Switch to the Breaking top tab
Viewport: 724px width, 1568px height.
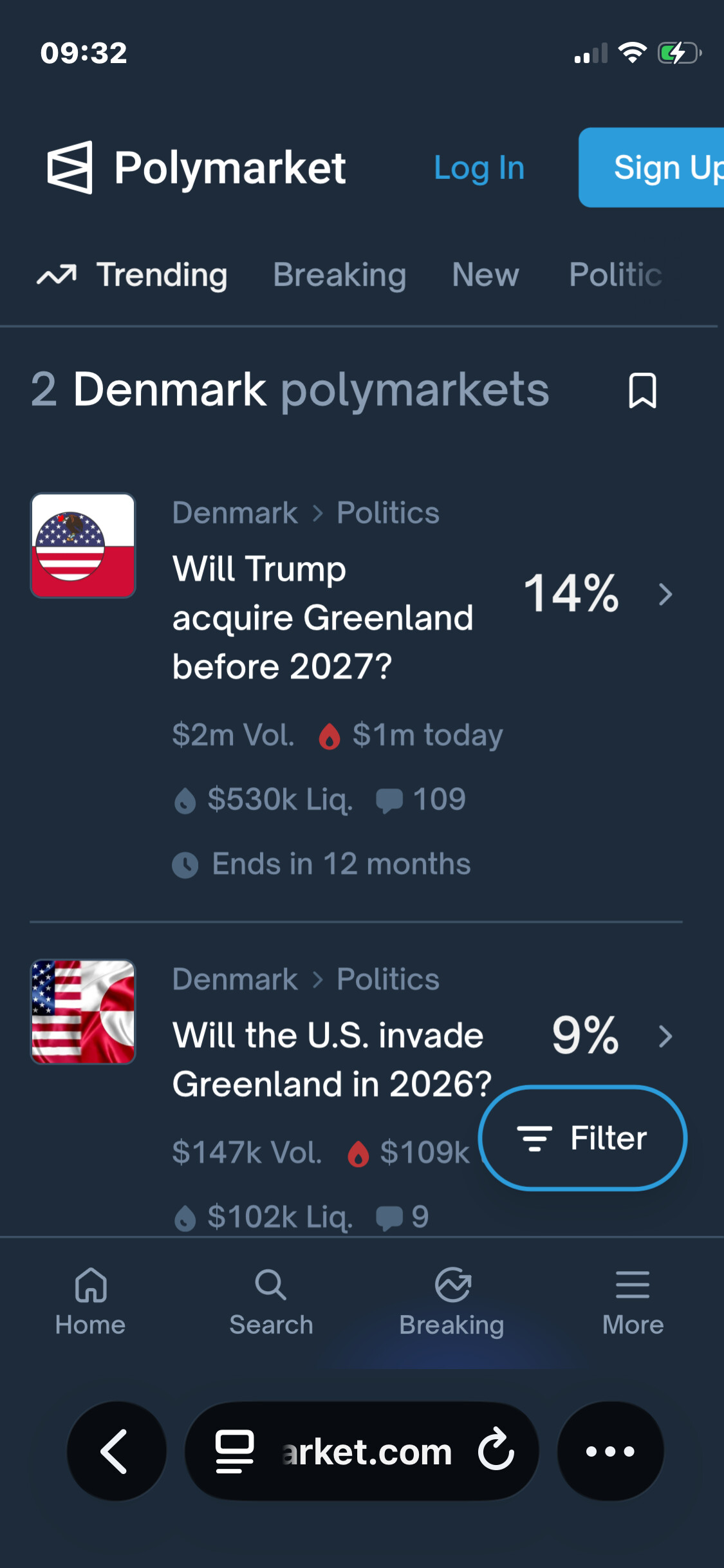click(339, 275)
